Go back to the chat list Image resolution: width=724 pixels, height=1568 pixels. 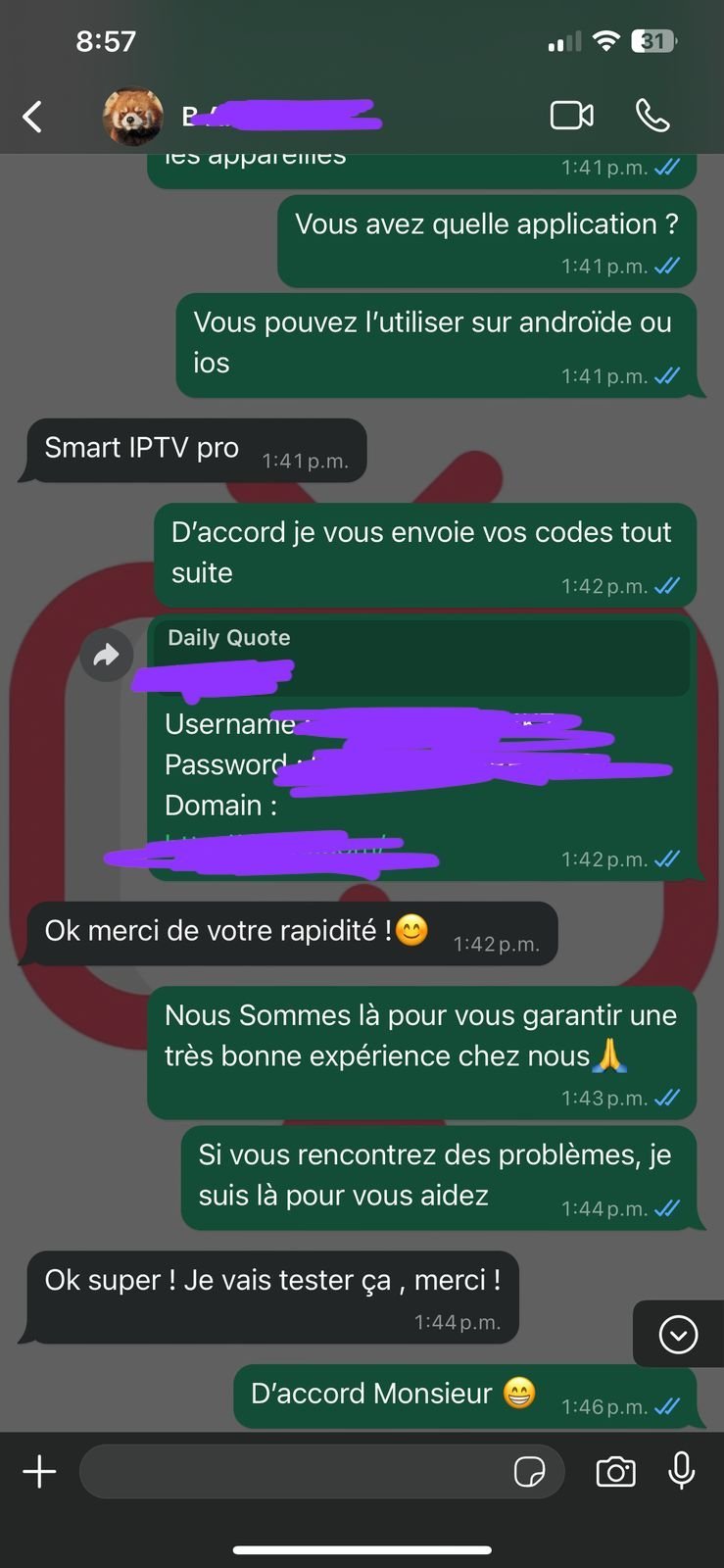coord(32,117)
